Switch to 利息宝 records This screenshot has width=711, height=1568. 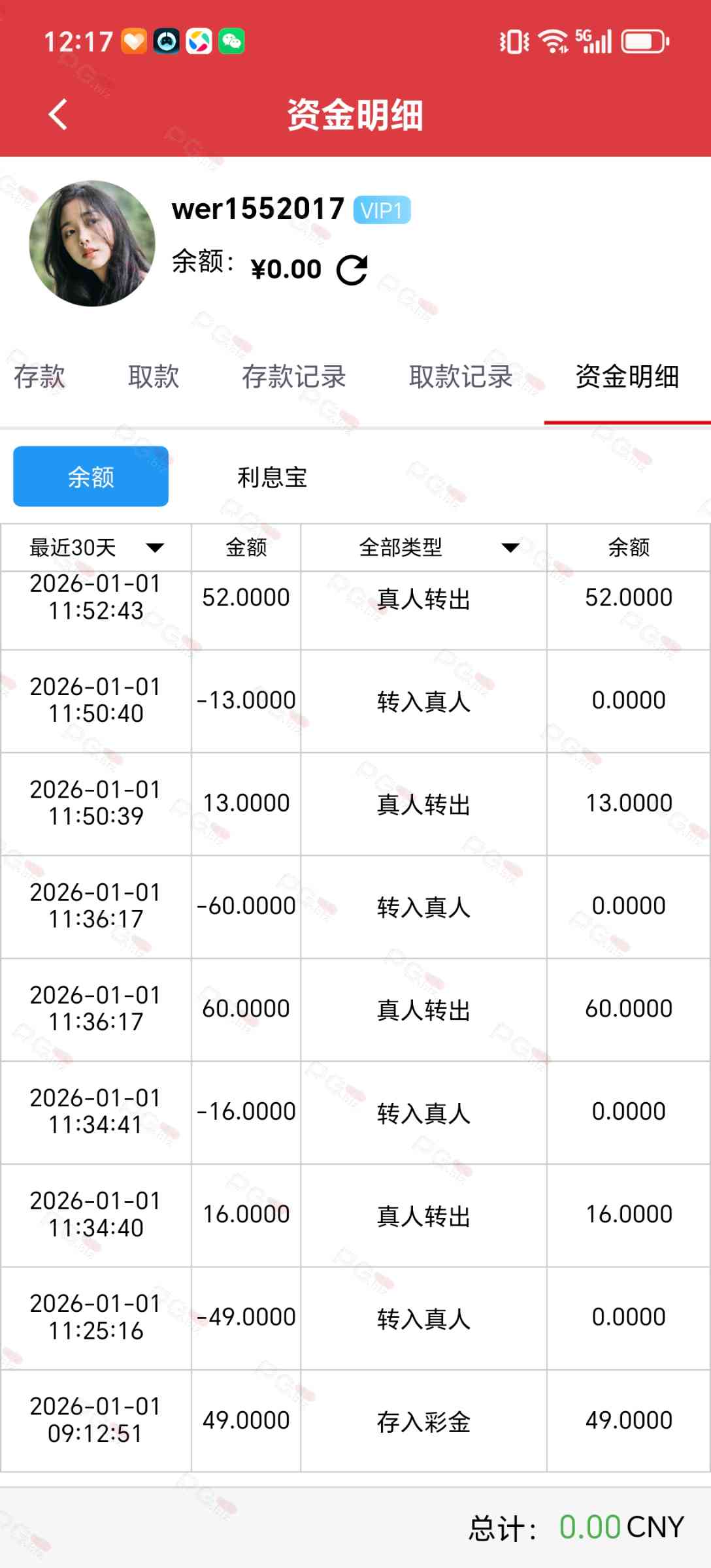[273, 477]
